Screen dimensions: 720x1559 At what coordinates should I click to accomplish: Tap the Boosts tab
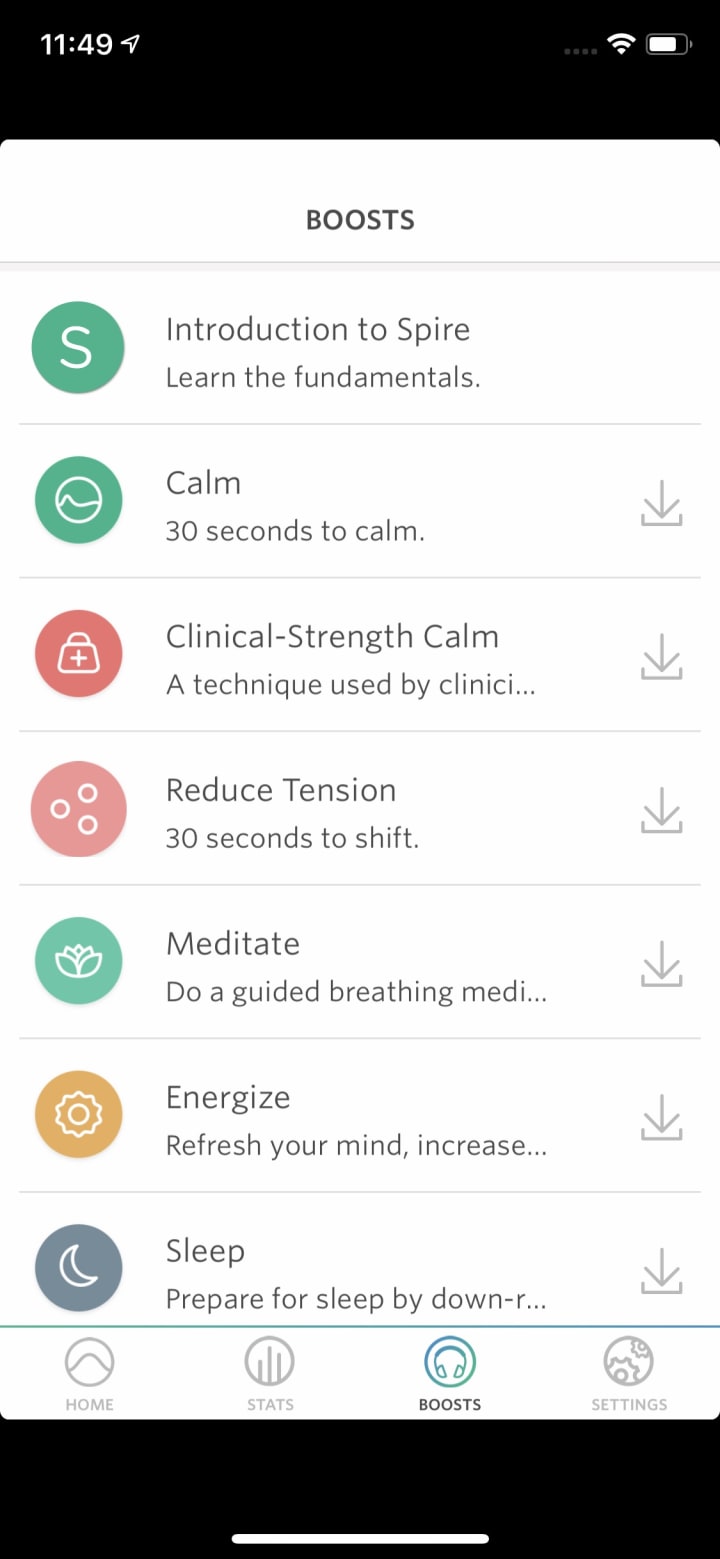(x=450, y=1373)
